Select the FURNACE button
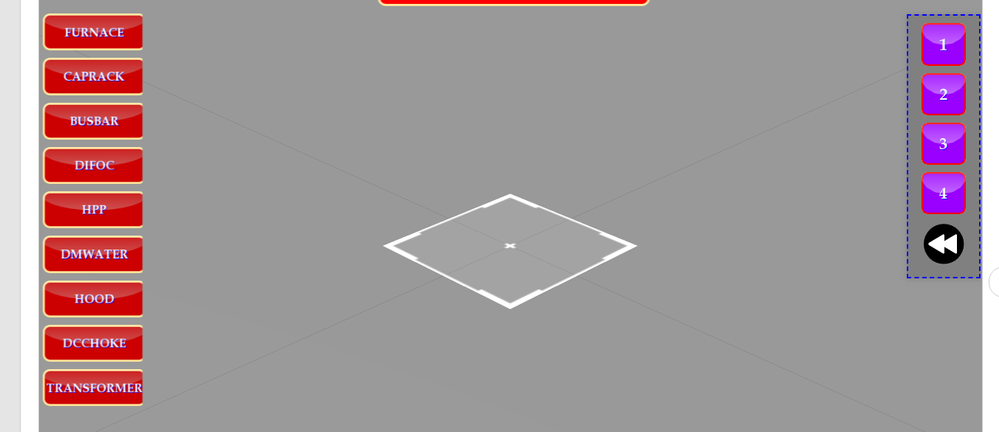This screenshot has height=432, width=999. pyautogui.click(x=93, y=32)
